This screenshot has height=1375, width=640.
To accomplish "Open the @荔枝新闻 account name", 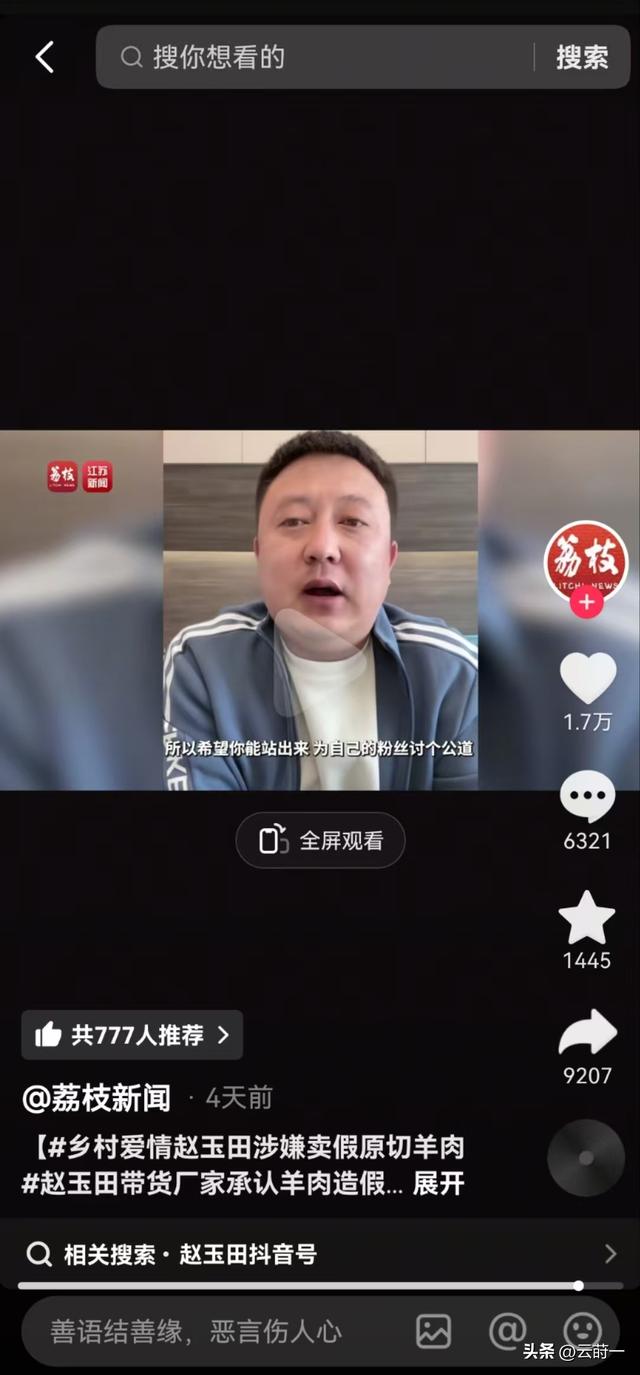I will click(97, 1098).
